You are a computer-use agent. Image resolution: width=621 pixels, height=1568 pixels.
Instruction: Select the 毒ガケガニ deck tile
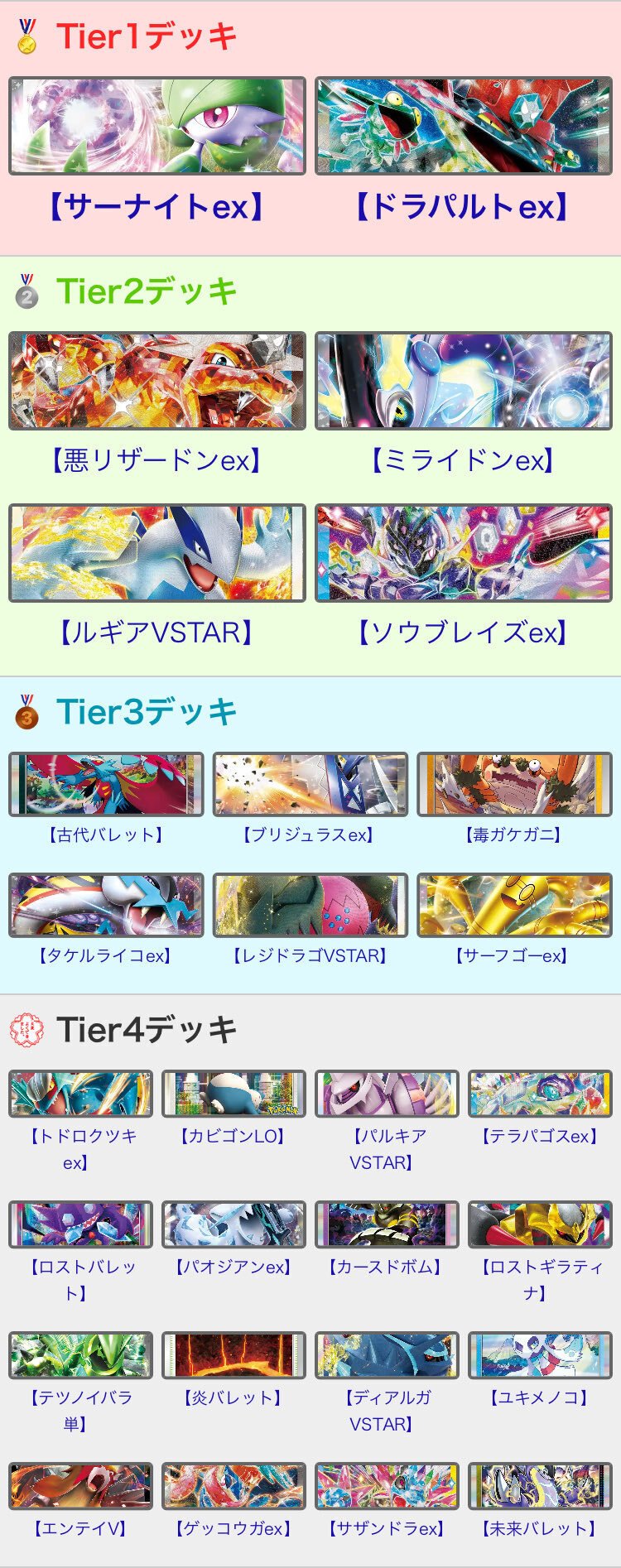coord(514,784)
